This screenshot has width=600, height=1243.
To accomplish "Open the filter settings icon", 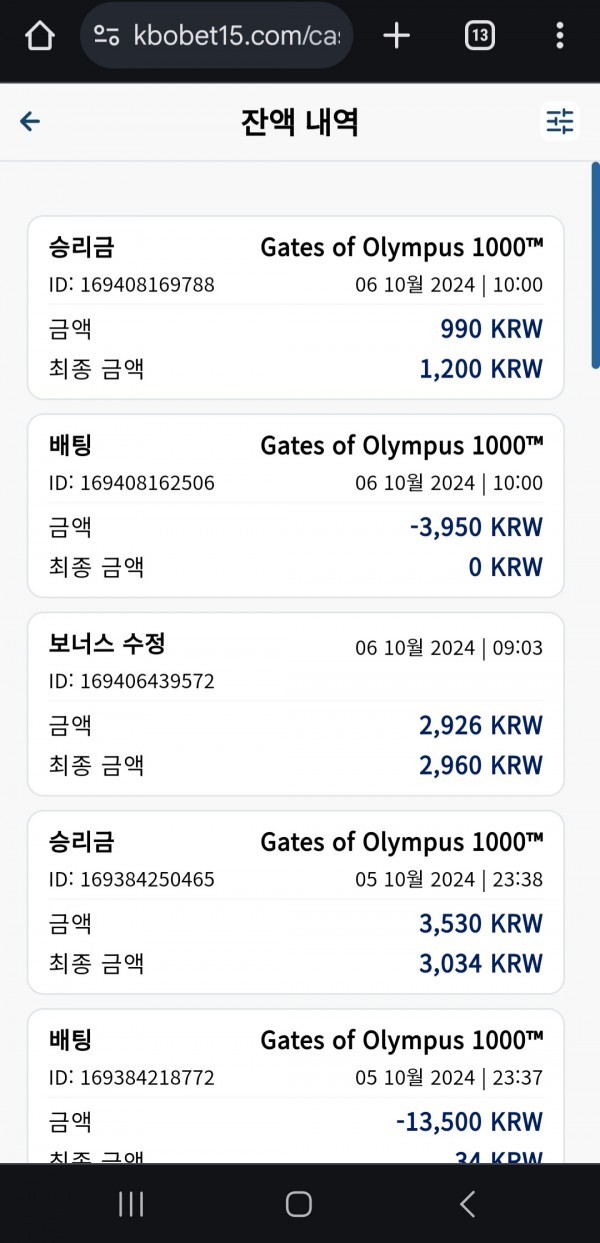I will pos(560,122).
